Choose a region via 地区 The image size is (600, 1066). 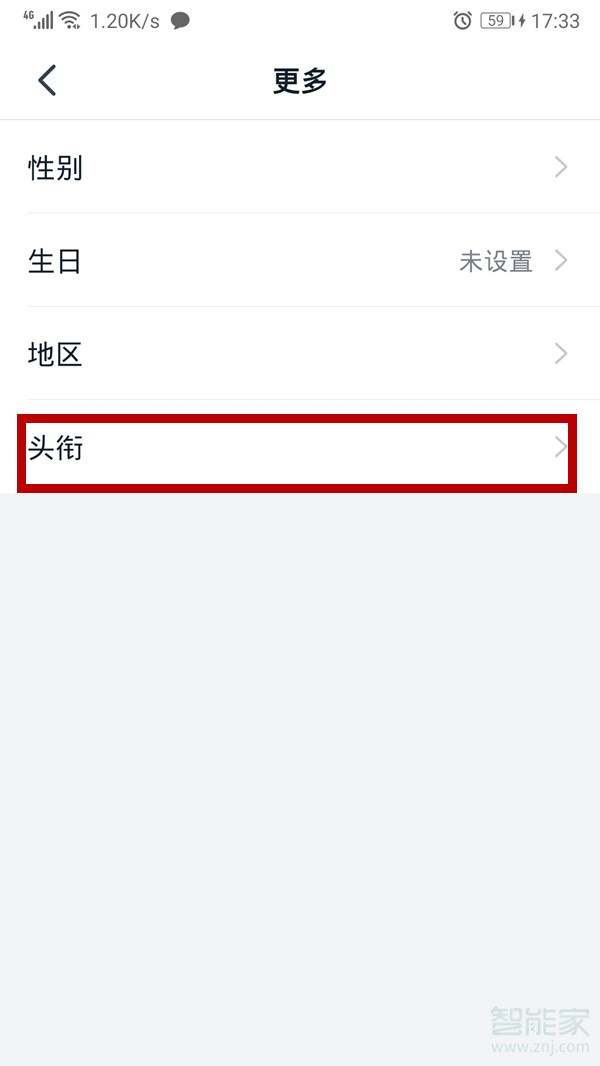click(298, 354)
